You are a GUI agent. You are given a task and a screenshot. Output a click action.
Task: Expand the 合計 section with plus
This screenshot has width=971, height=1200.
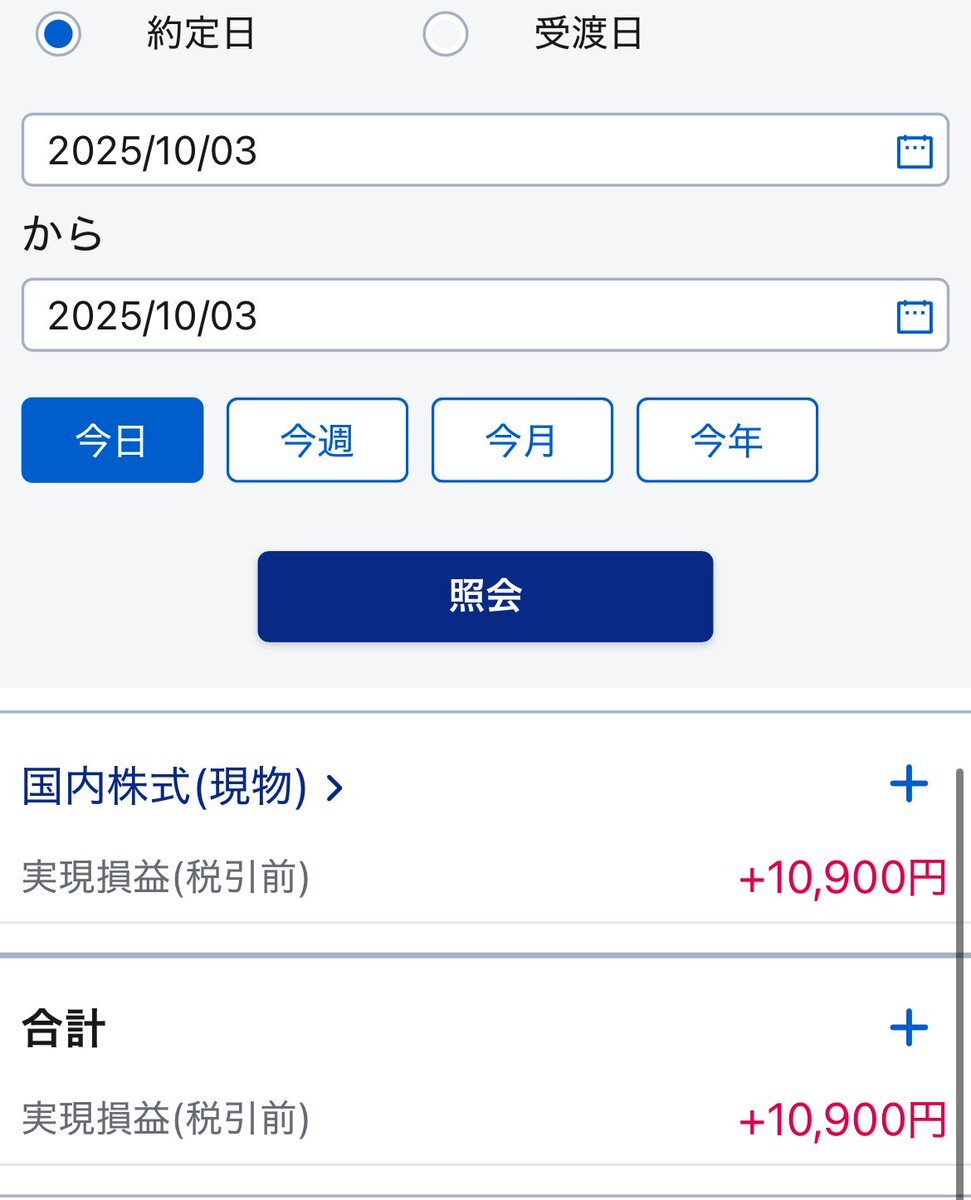tap(908, 1028)
